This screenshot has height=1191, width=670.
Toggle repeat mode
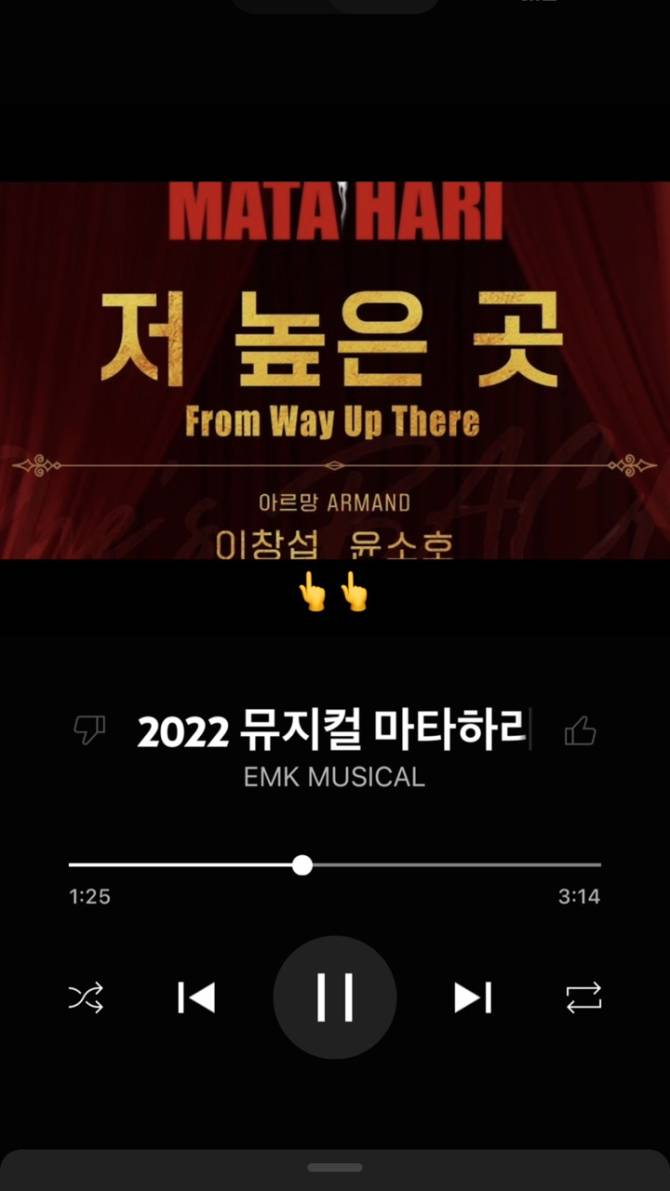coord(584,997)
